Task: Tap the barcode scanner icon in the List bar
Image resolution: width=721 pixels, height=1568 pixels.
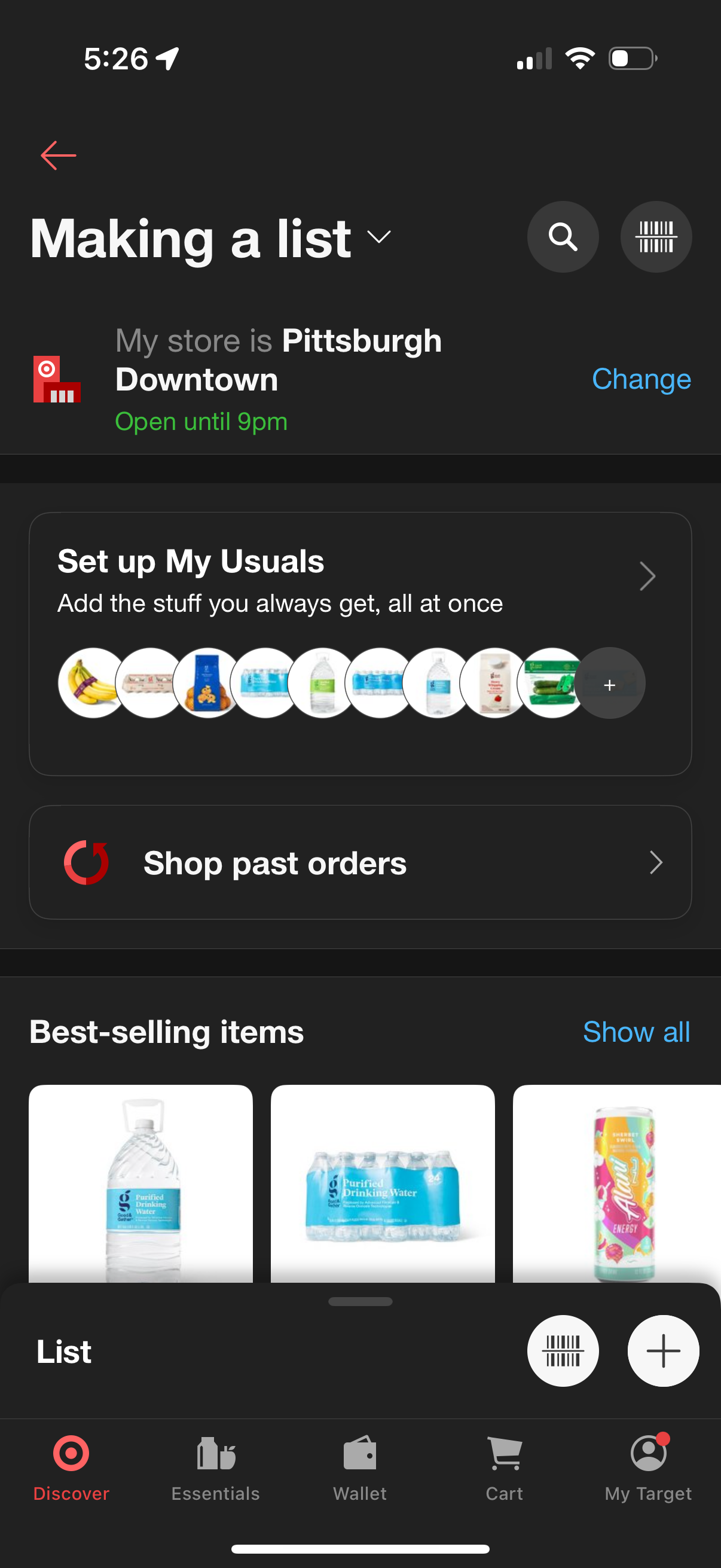Action: pos(562,1352)
